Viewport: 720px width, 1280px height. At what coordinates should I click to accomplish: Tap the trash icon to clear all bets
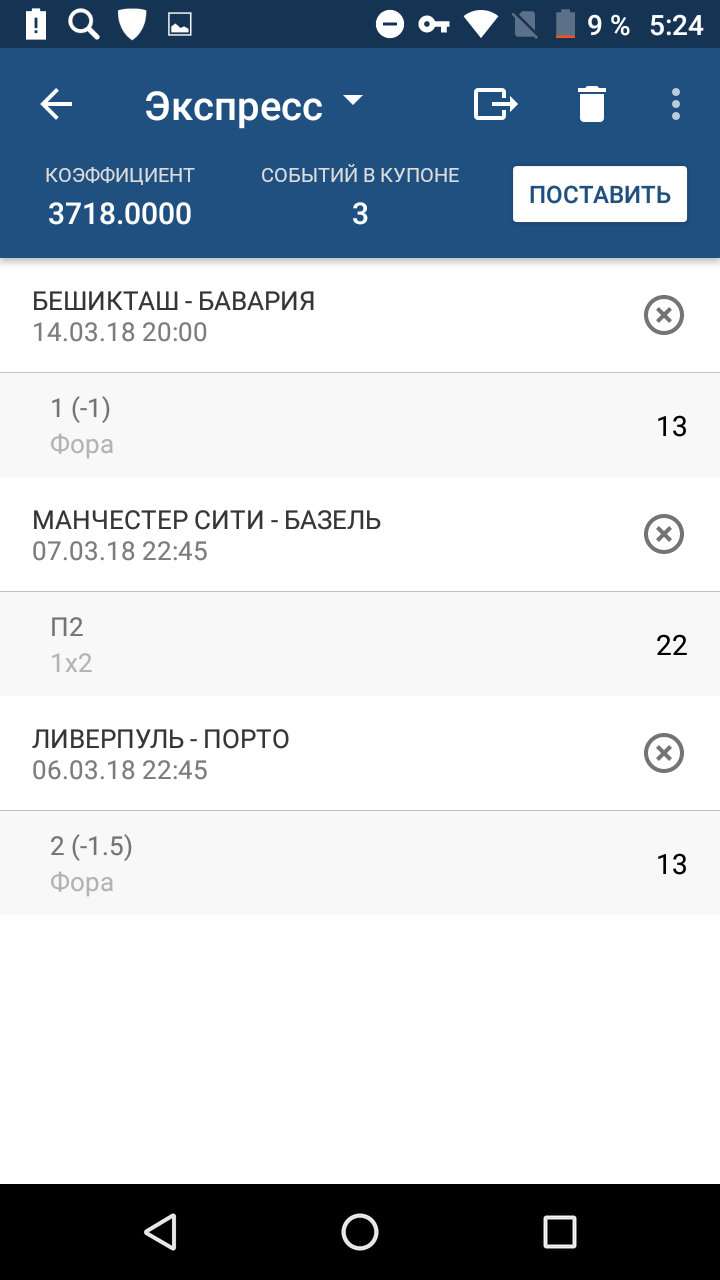[x=590, y=103]
